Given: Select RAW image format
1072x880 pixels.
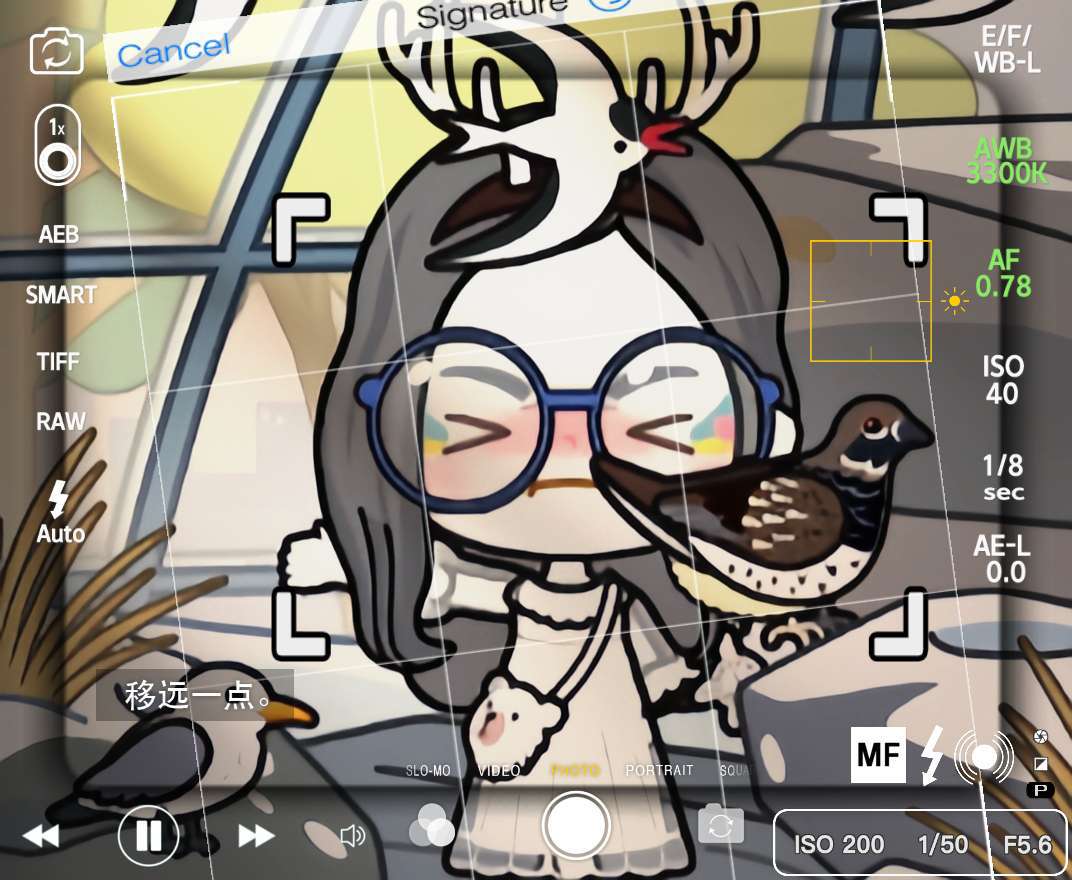Looking at the screenshot, I should (61, 421).
